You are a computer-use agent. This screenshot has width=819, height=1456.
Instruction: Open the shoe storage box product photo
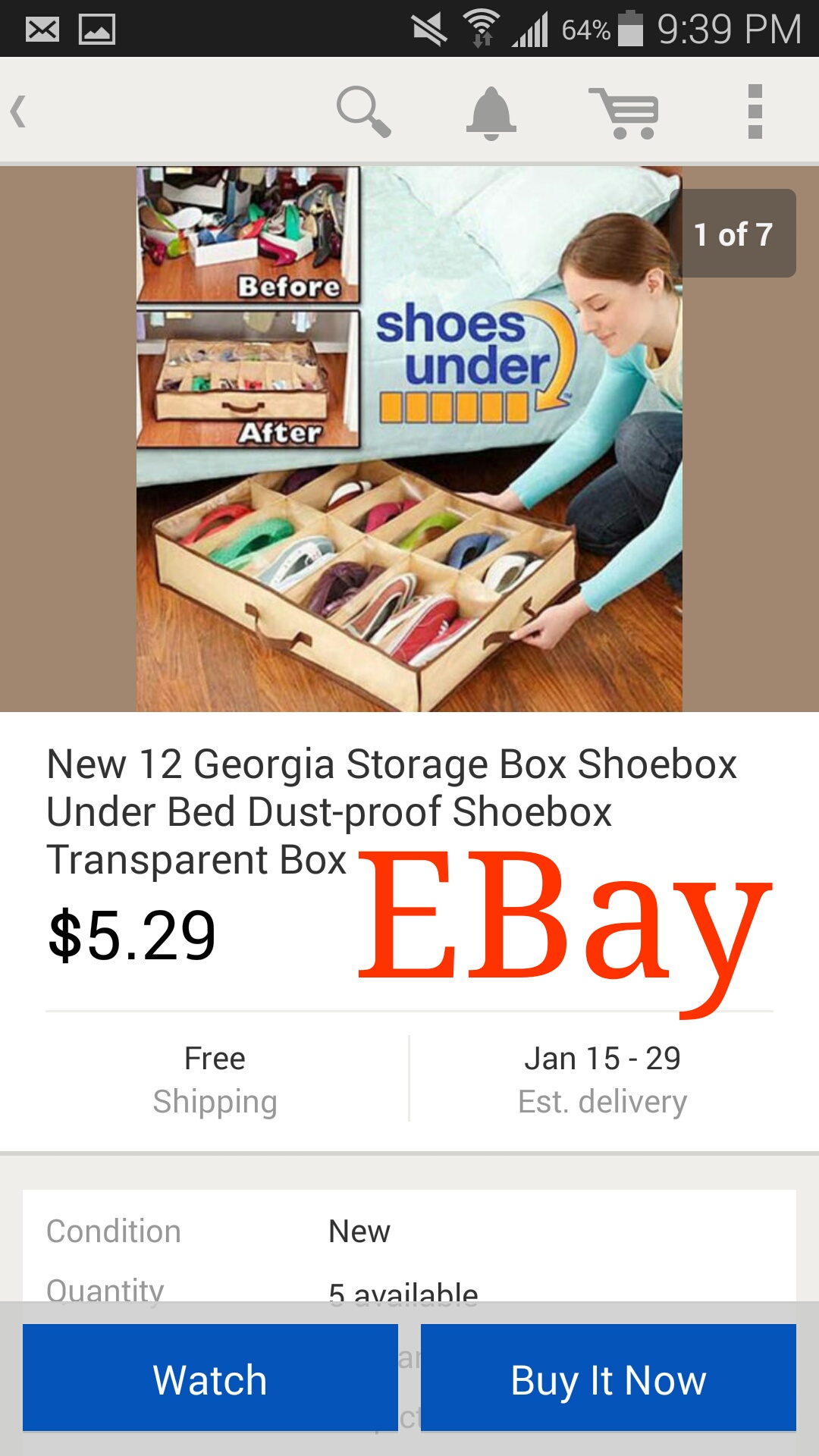(409, 438)
